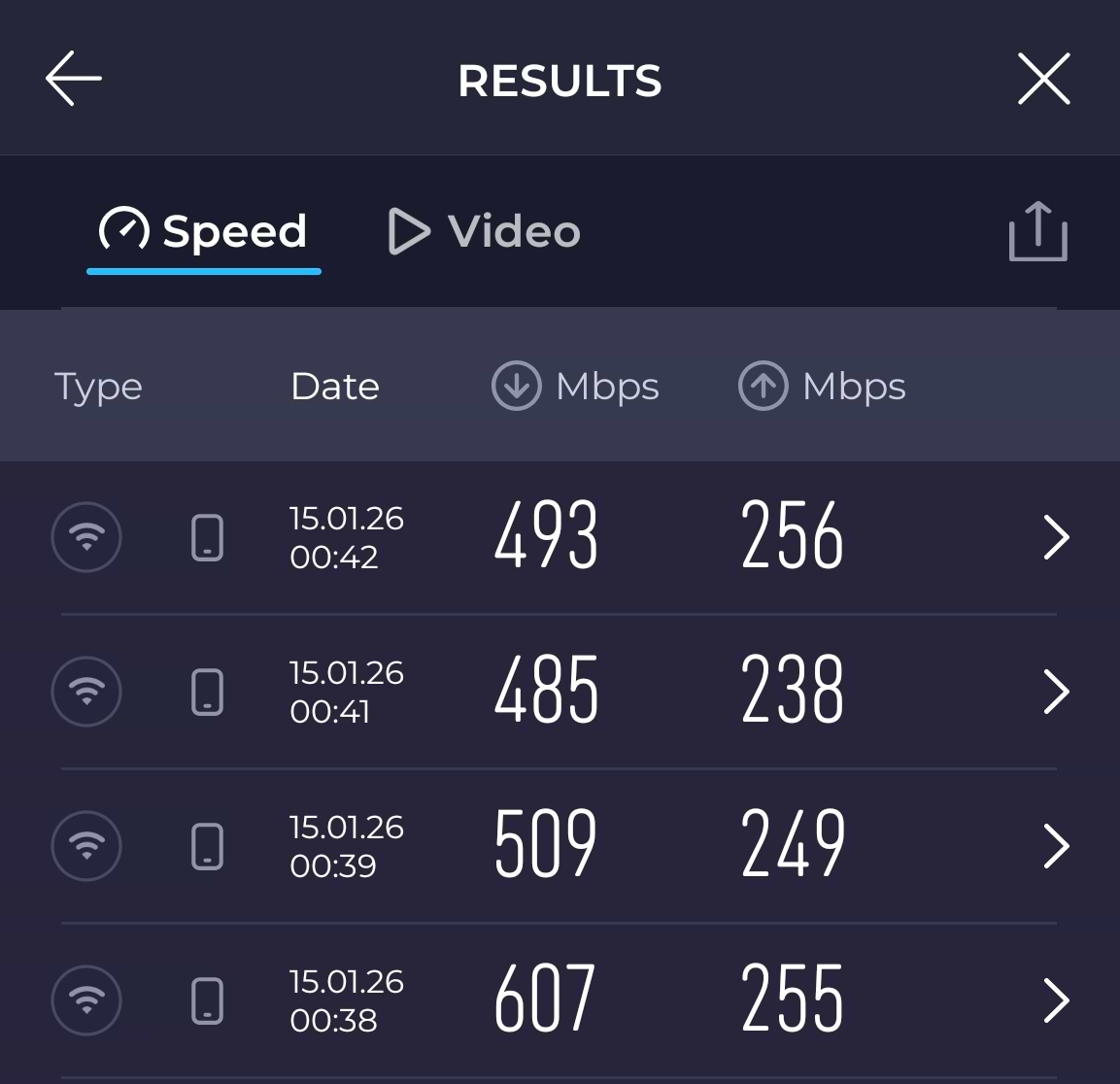The height and width of the screenshot is (1084, 1120).
Task: Sort by upload Mbps column header
Action: [x=823, y=387]
